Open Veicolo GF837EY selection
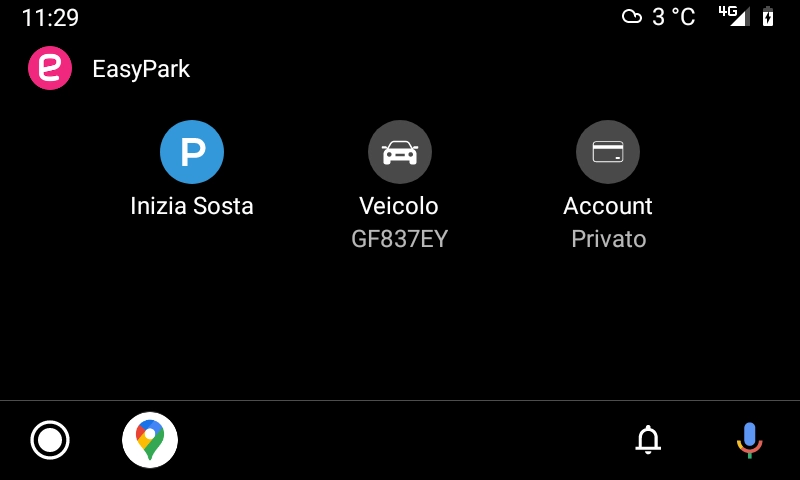The height and width of the screenshot is (480, 800). click(x=400, y=152)
